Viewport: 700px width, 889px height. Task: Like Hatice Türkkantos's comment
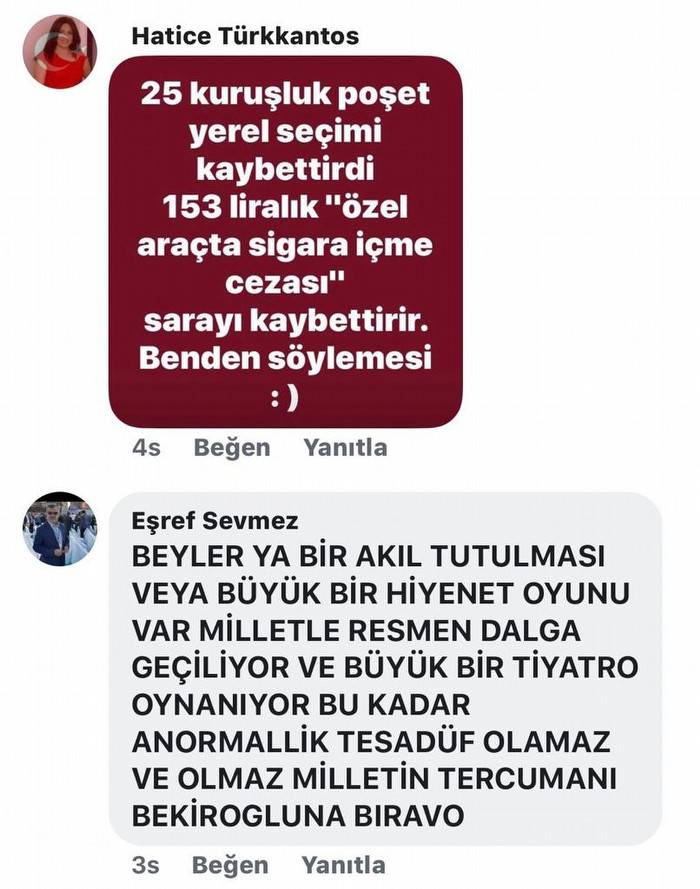[231, 448]
